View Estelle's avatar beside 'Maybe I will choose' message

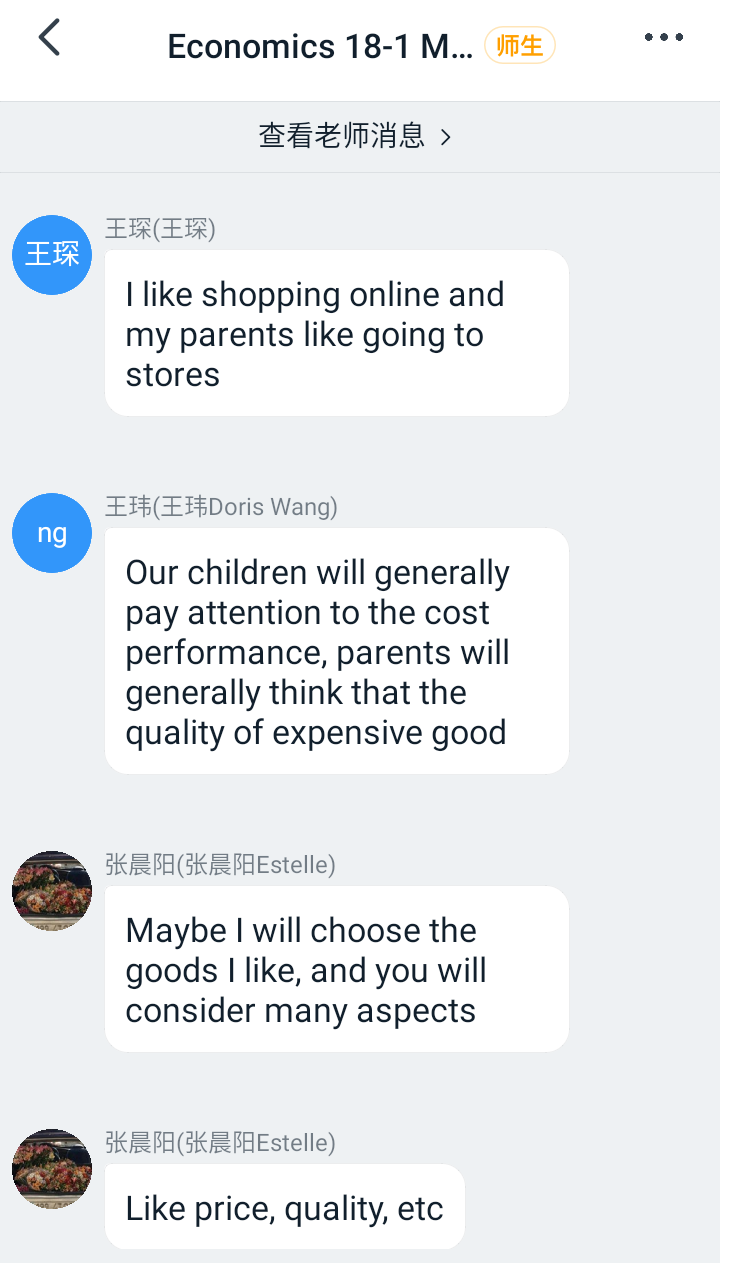click(52, 891)
